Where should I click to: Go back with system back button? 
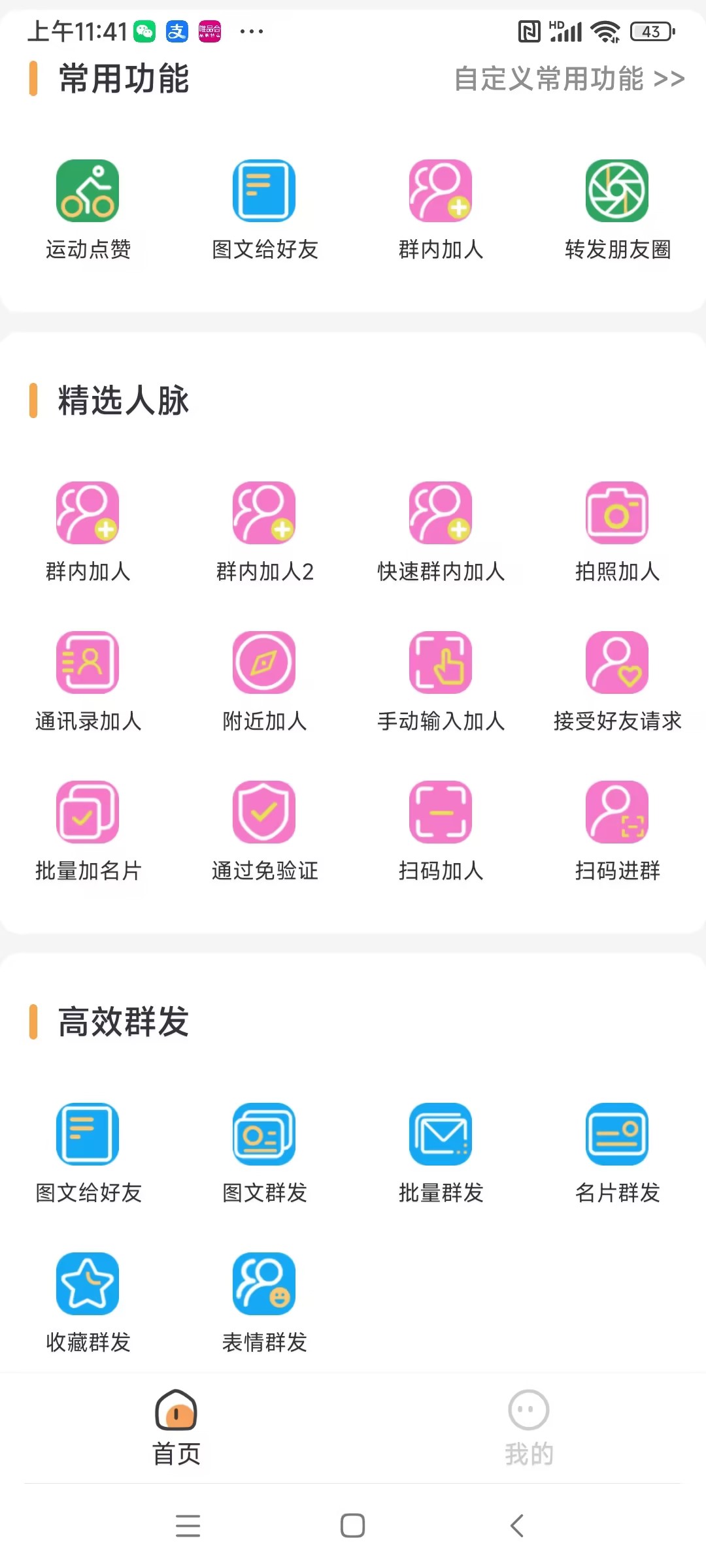coord(517,1526)
